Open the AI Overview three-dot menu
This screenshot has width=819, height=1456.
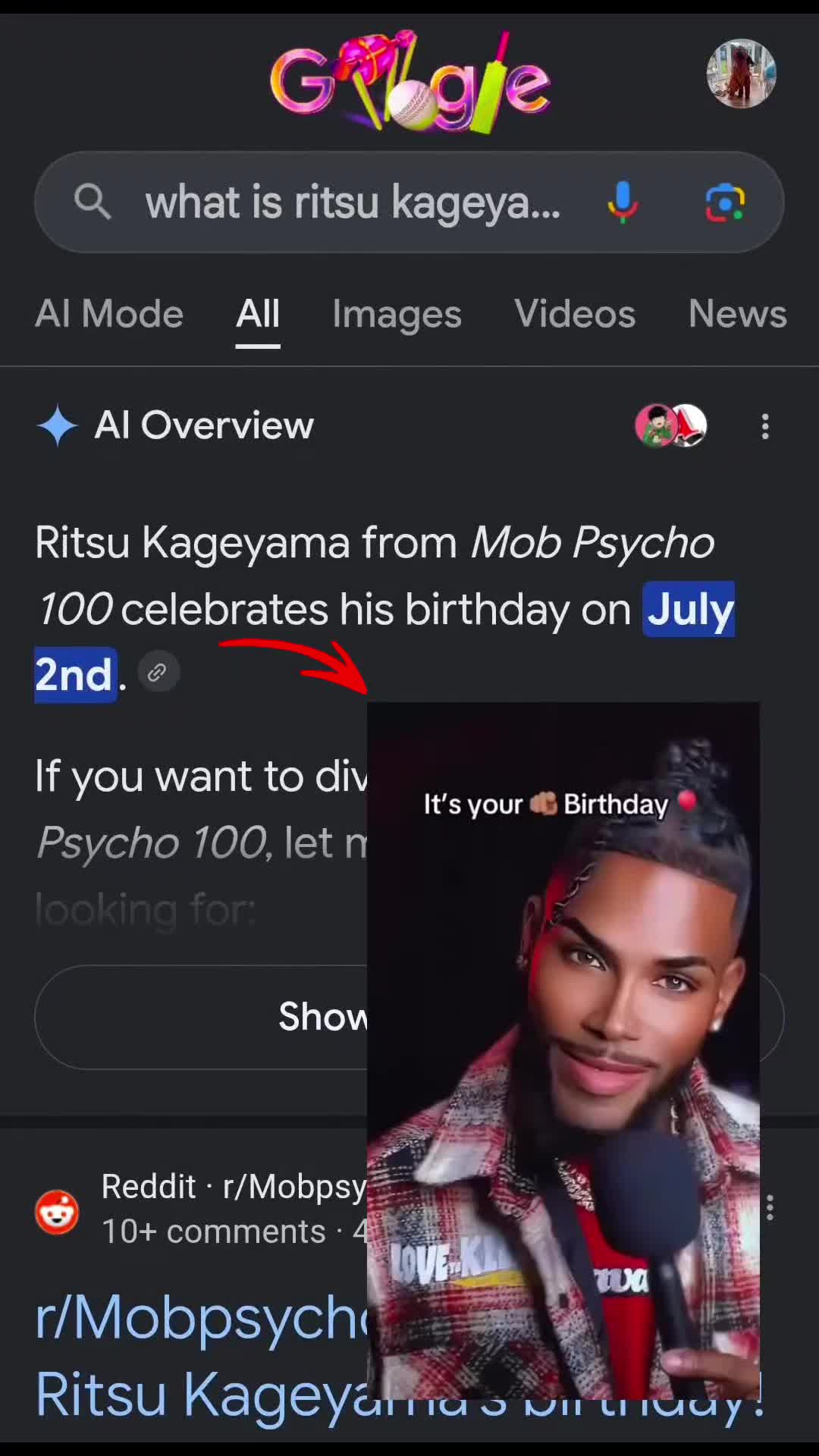coord(765,426)
